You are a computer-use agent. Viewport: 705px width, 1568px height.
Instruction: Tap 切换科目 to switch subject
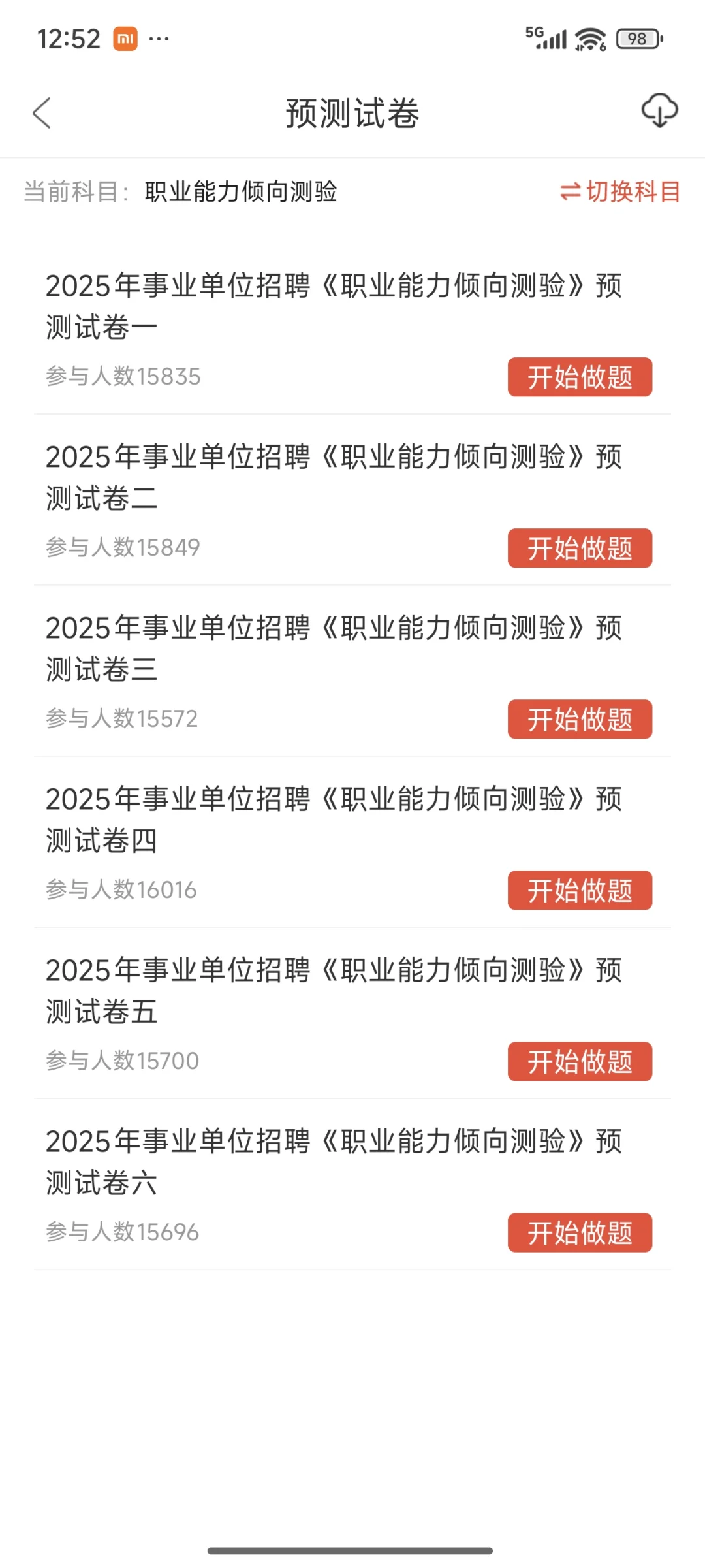tap(620, 192)
